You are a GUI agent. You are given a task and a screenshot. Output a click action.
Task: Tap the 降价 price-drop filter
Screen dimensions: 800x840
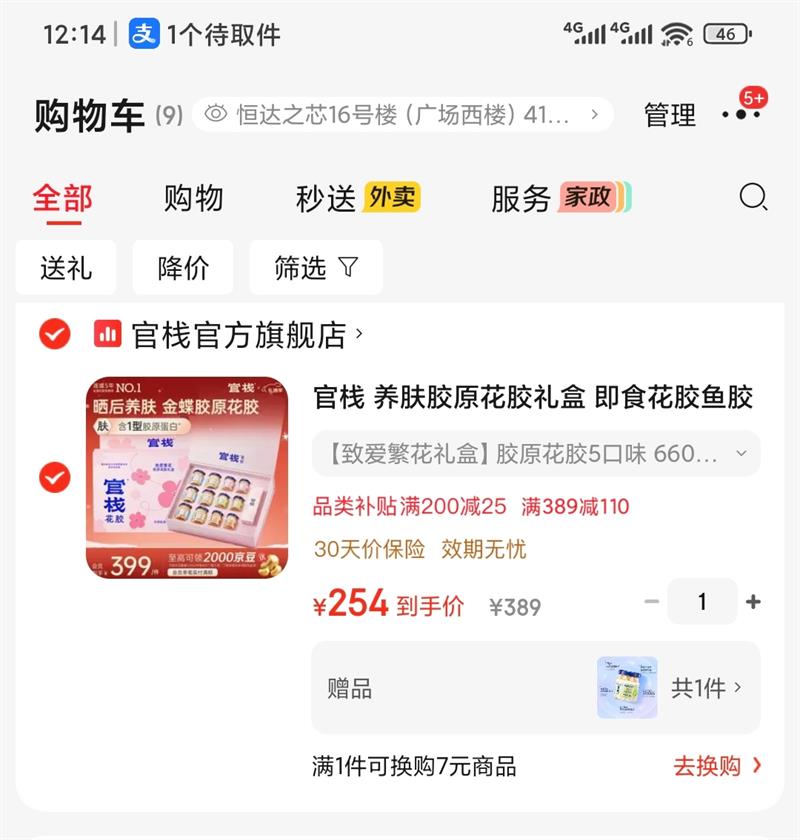pyautogui.click(x=184, y=267)
